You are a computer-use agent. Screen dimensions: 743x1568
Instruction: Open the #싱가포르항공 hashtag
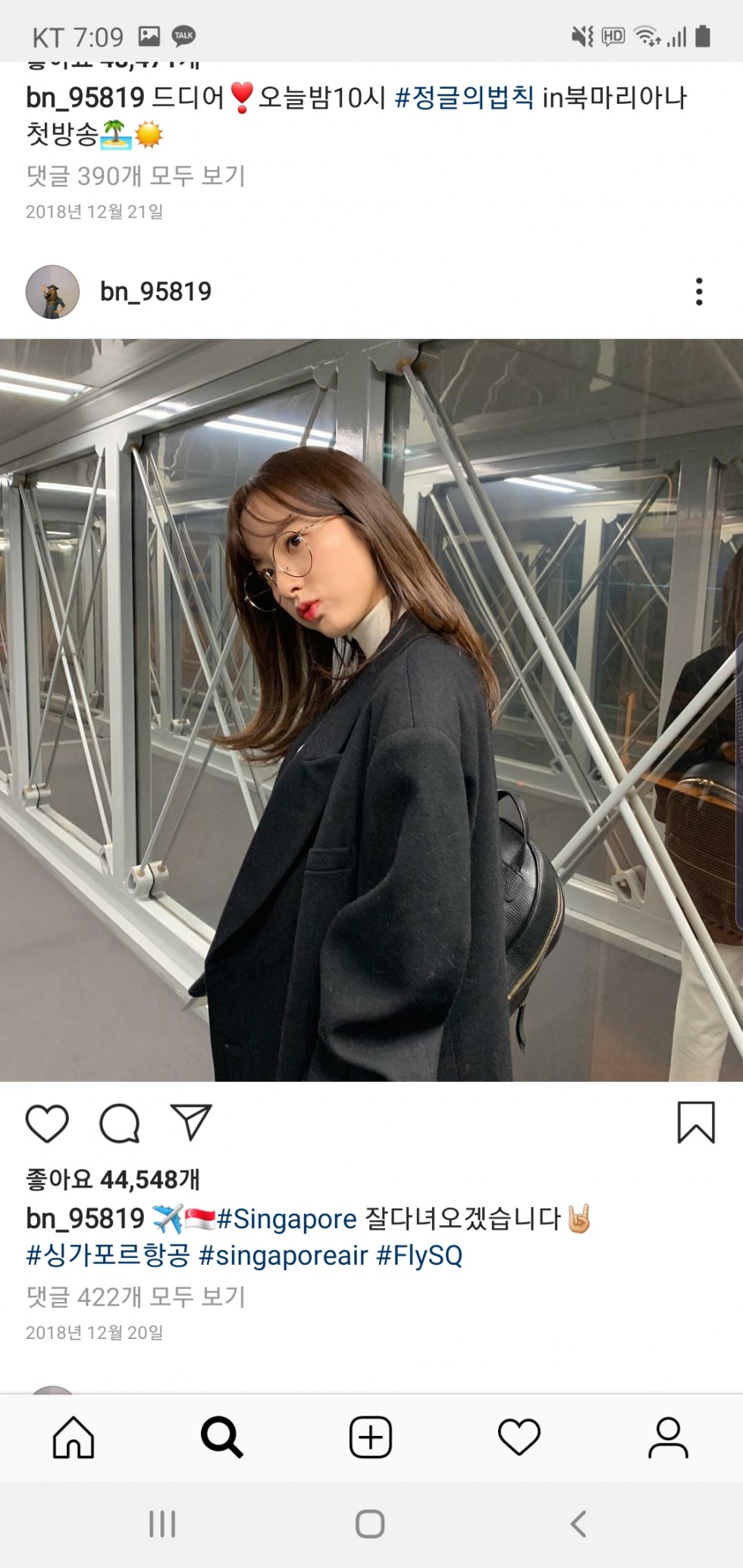tap(108, 1256)
